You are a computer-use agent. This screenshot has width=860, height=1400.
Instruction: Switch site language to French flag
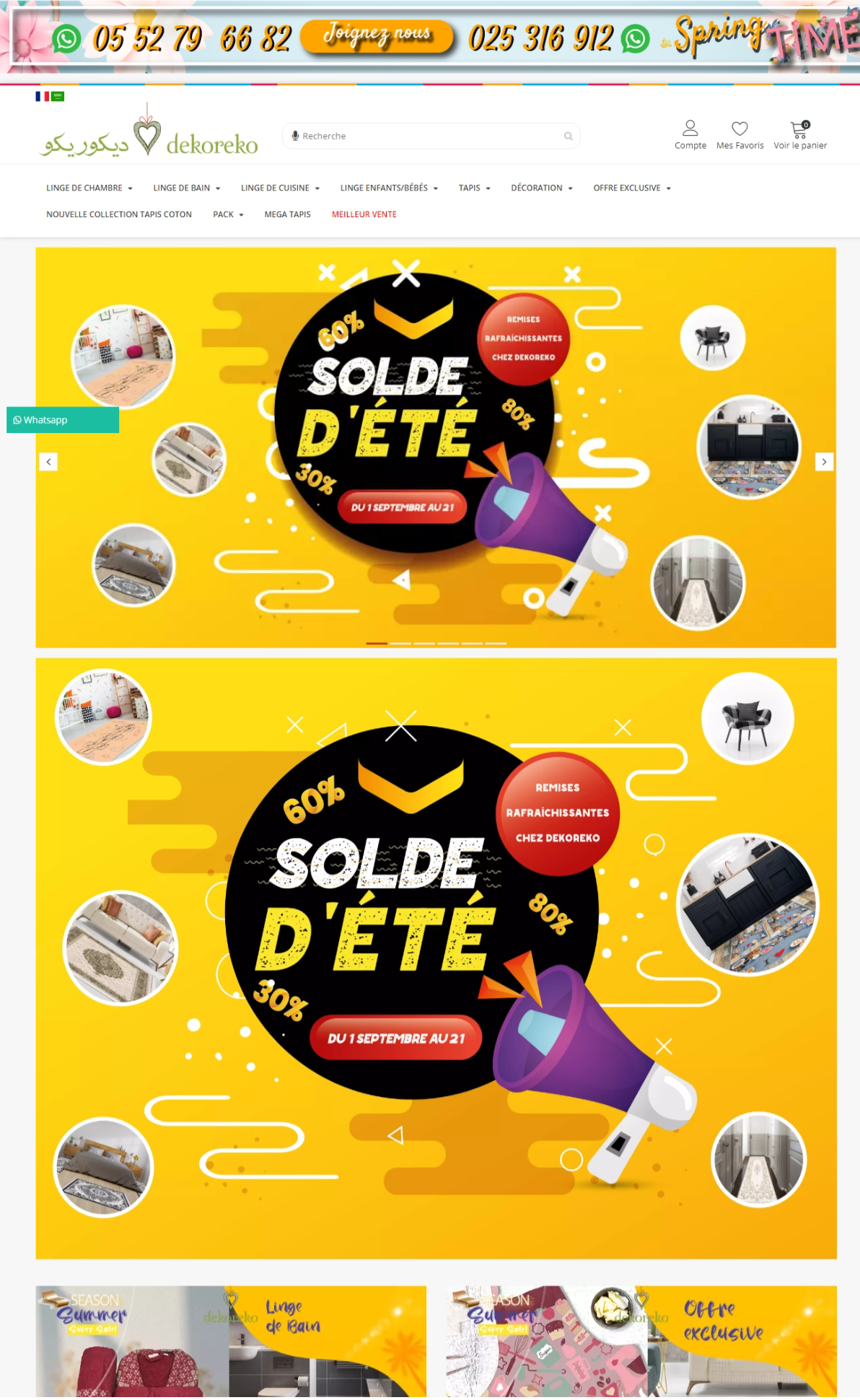pos(42,96)
